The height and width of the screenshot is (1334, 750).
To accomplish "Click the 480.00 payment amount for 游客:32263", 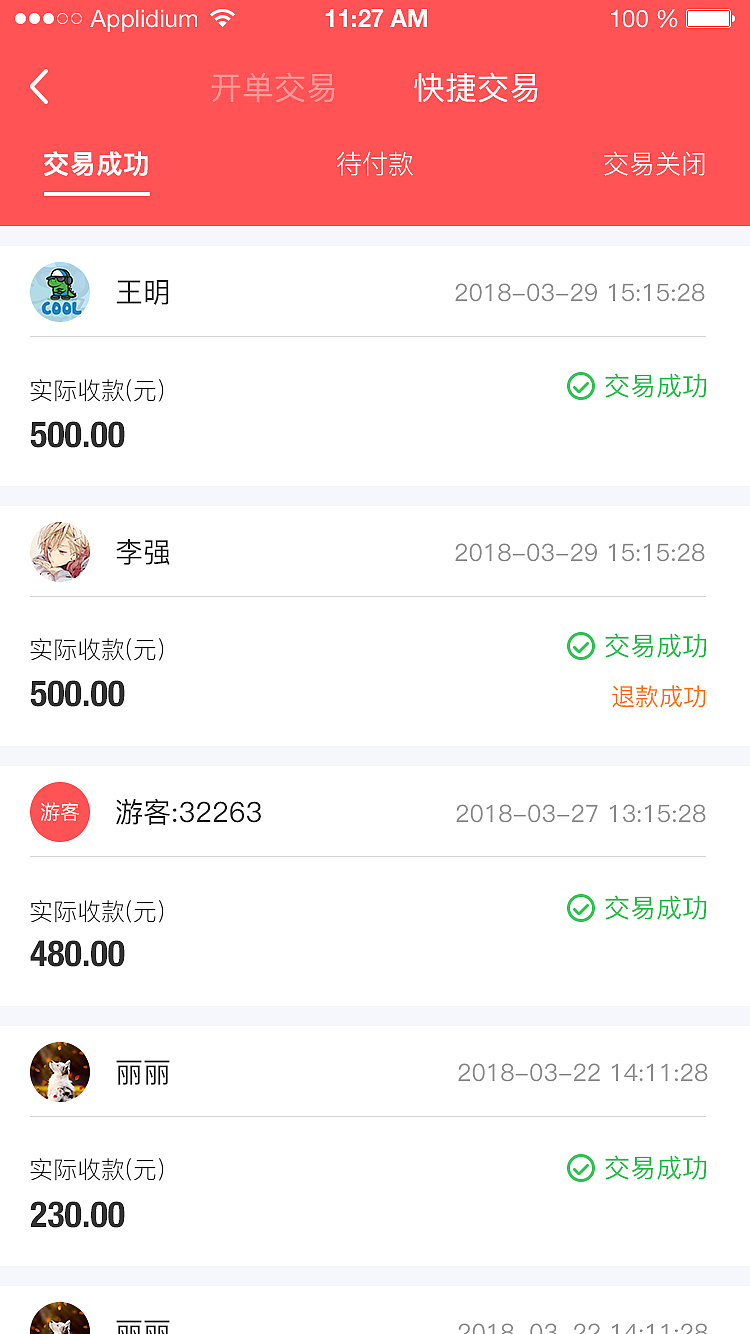I will tap(77, 953).
